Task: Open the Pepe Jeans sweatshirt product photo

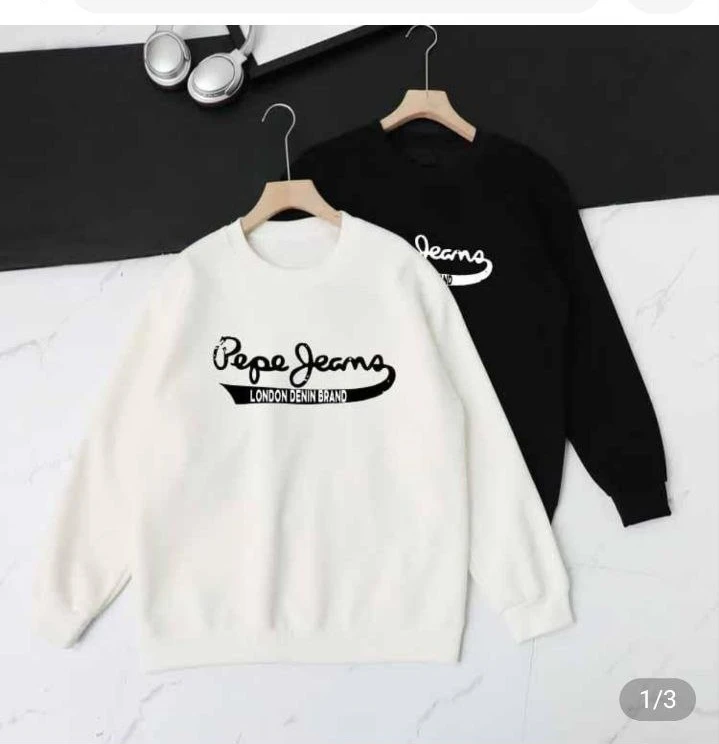Action: (x=359, y=400)
